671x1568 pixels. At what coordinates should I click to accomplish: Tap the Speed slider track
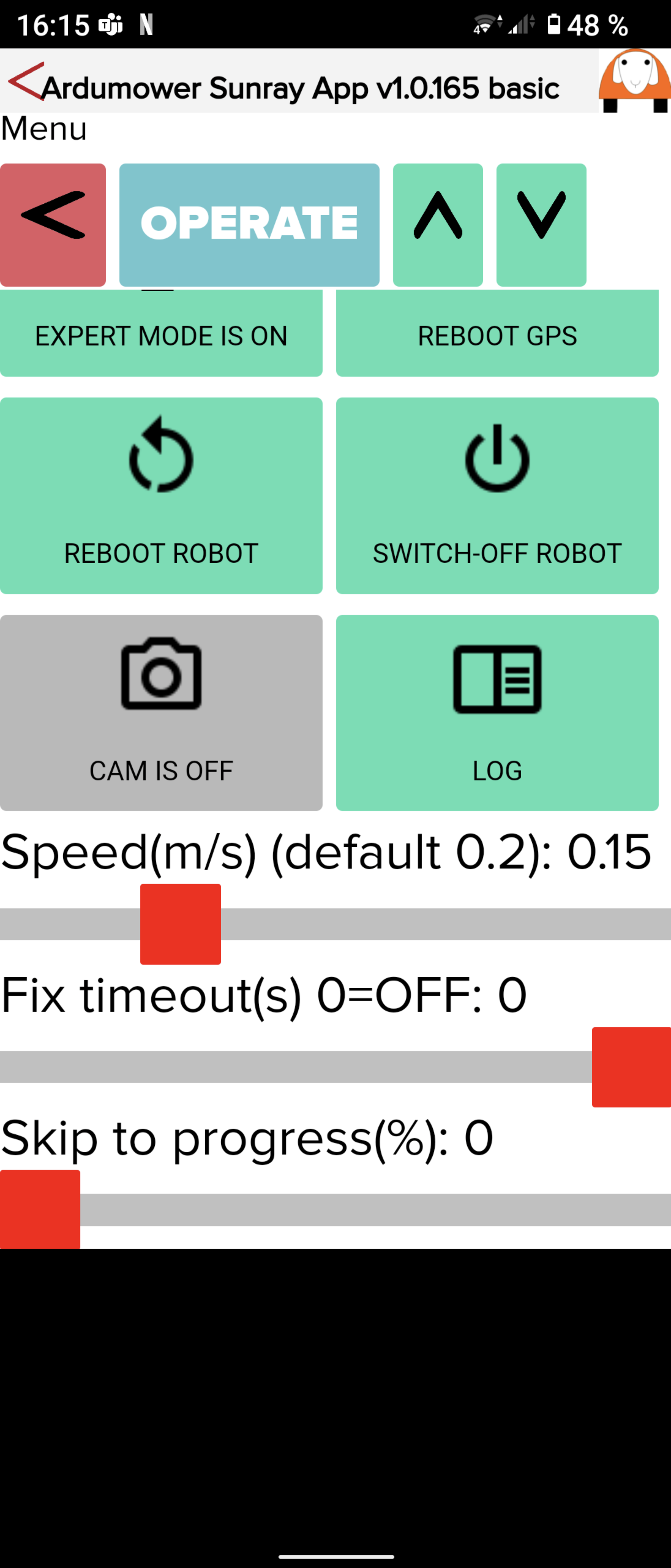pos(426,924)
